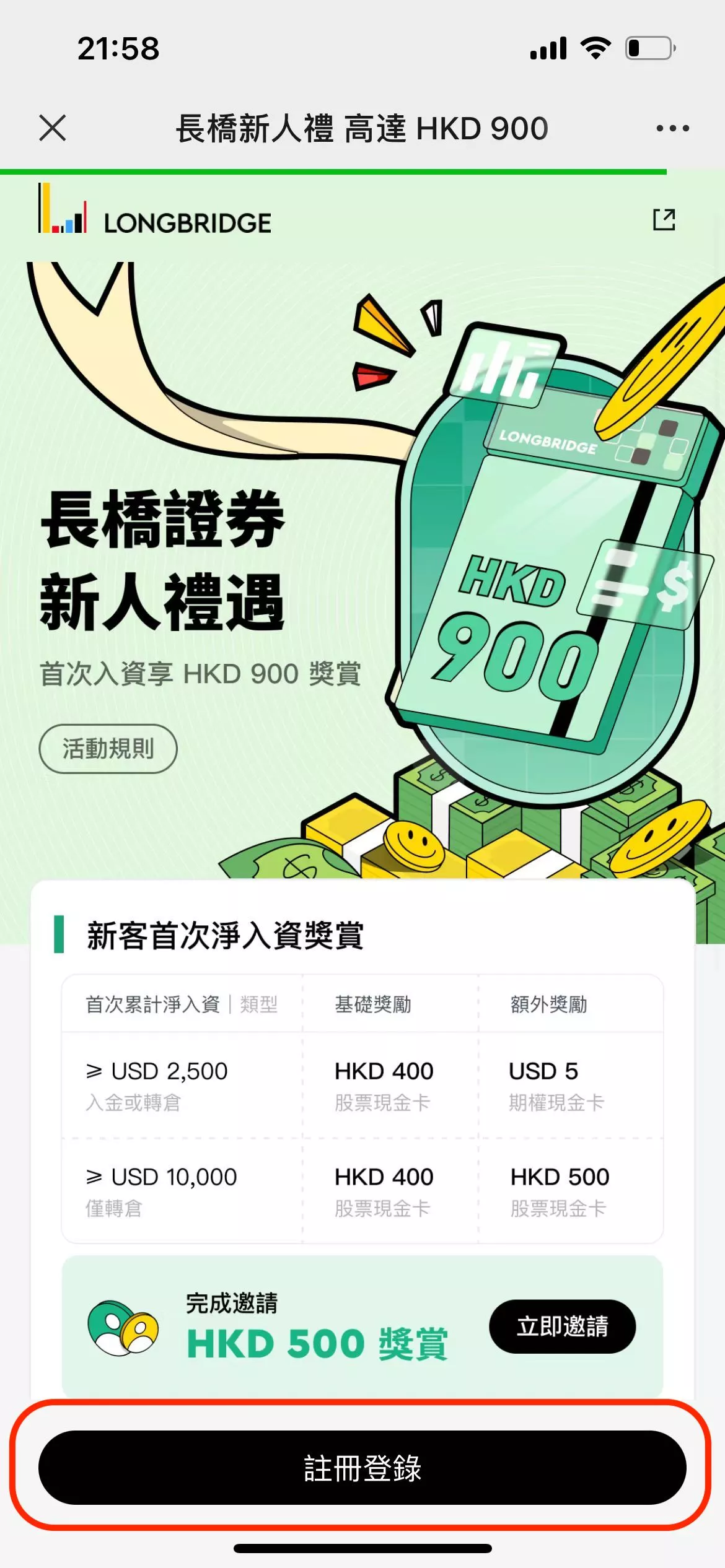Open the three-dot overflow menu
Image resolution: width=725 pixels, height=1568 pixels.
click(672, 129)
